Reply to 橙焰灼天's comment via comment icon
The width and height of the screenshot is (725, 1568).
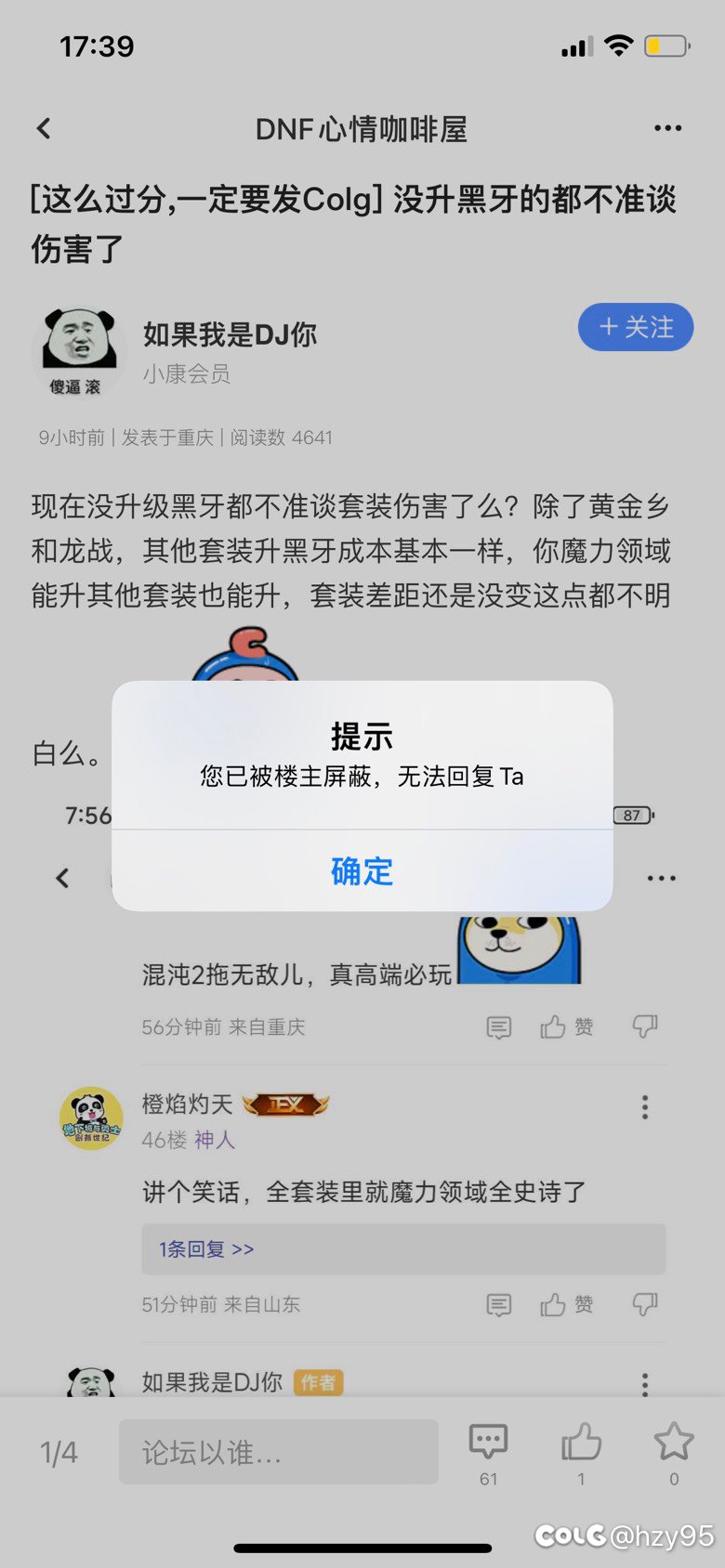pyautogui.click(x=499, y=1305)
